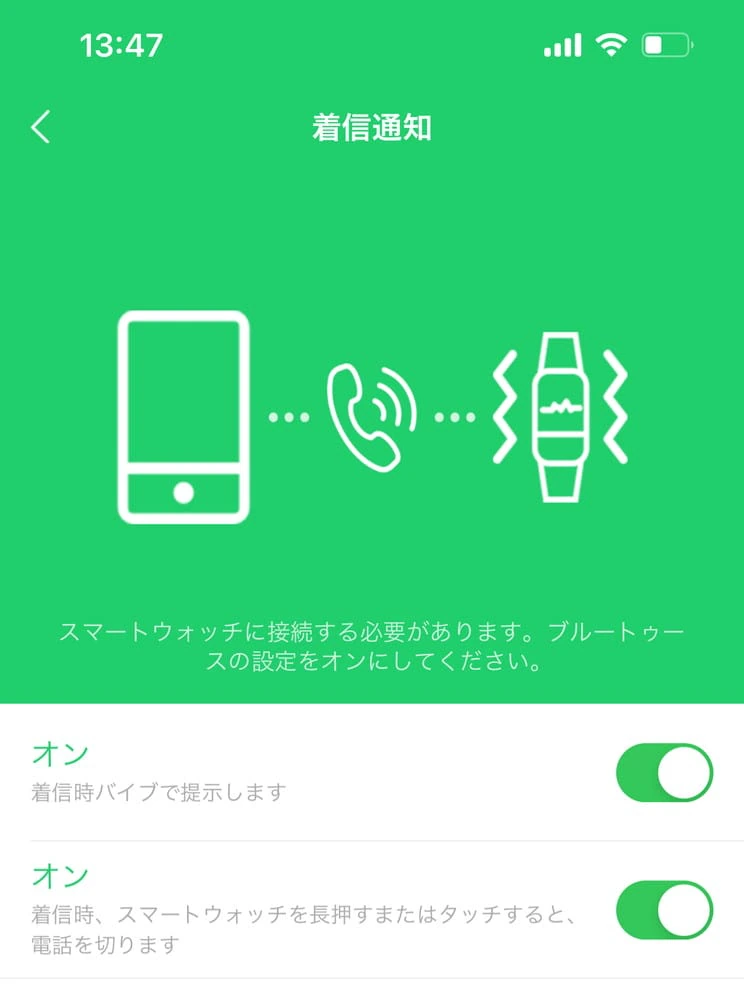This screenshot has height=1000, width=744.
Task: Turn off the vibrate-on-incoming-call toggle
Action: 664,772
